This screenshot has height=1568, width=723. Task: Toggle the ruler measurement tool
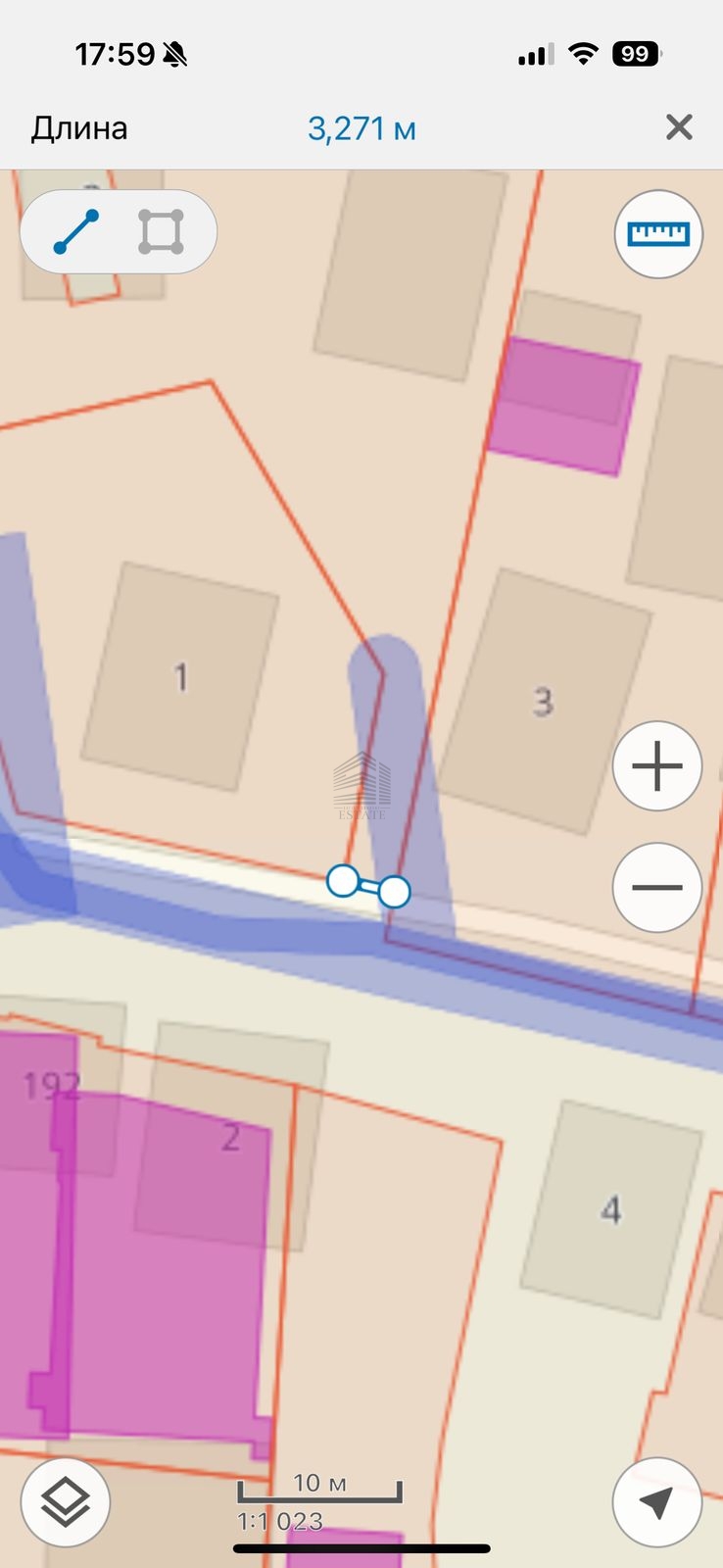tap(658, 234)
